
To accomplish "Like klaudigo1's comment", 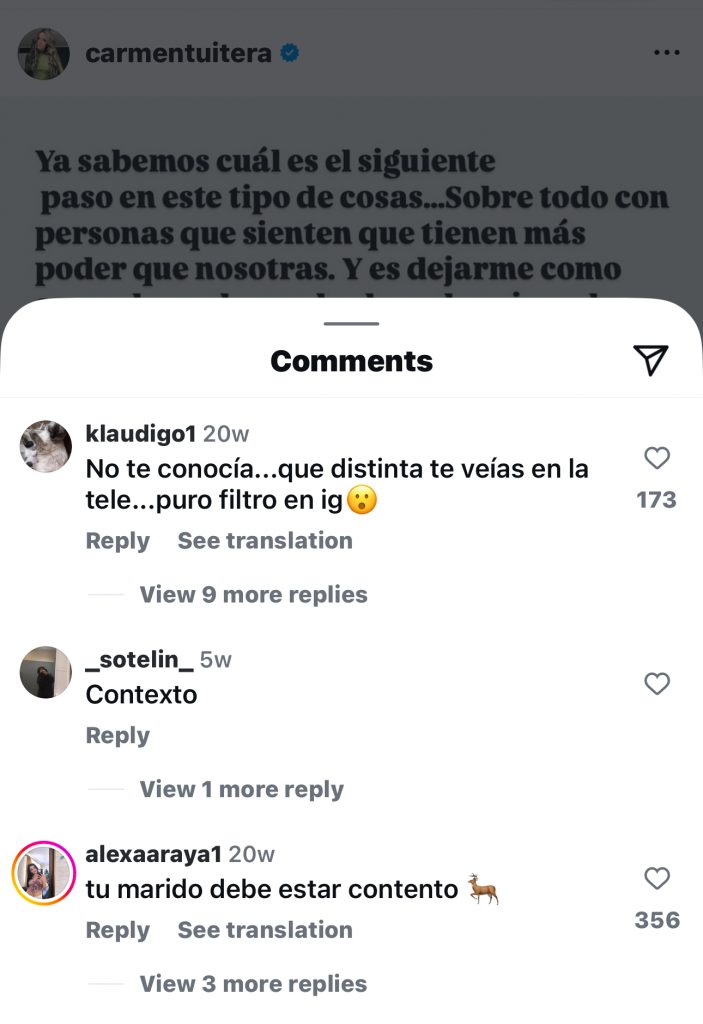I will [657, 458].
